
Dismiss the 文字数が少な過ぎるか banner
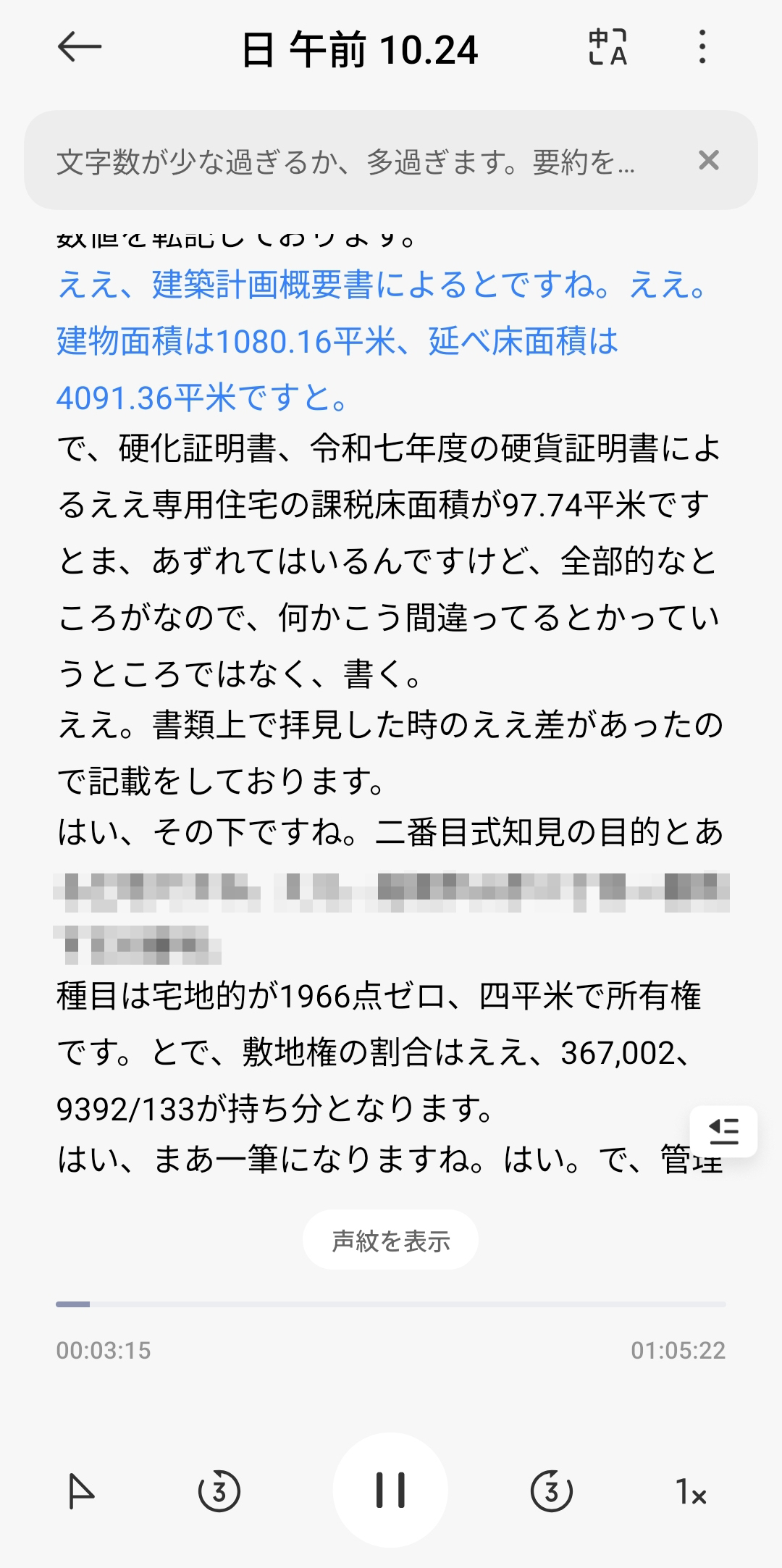coord(708,160)
